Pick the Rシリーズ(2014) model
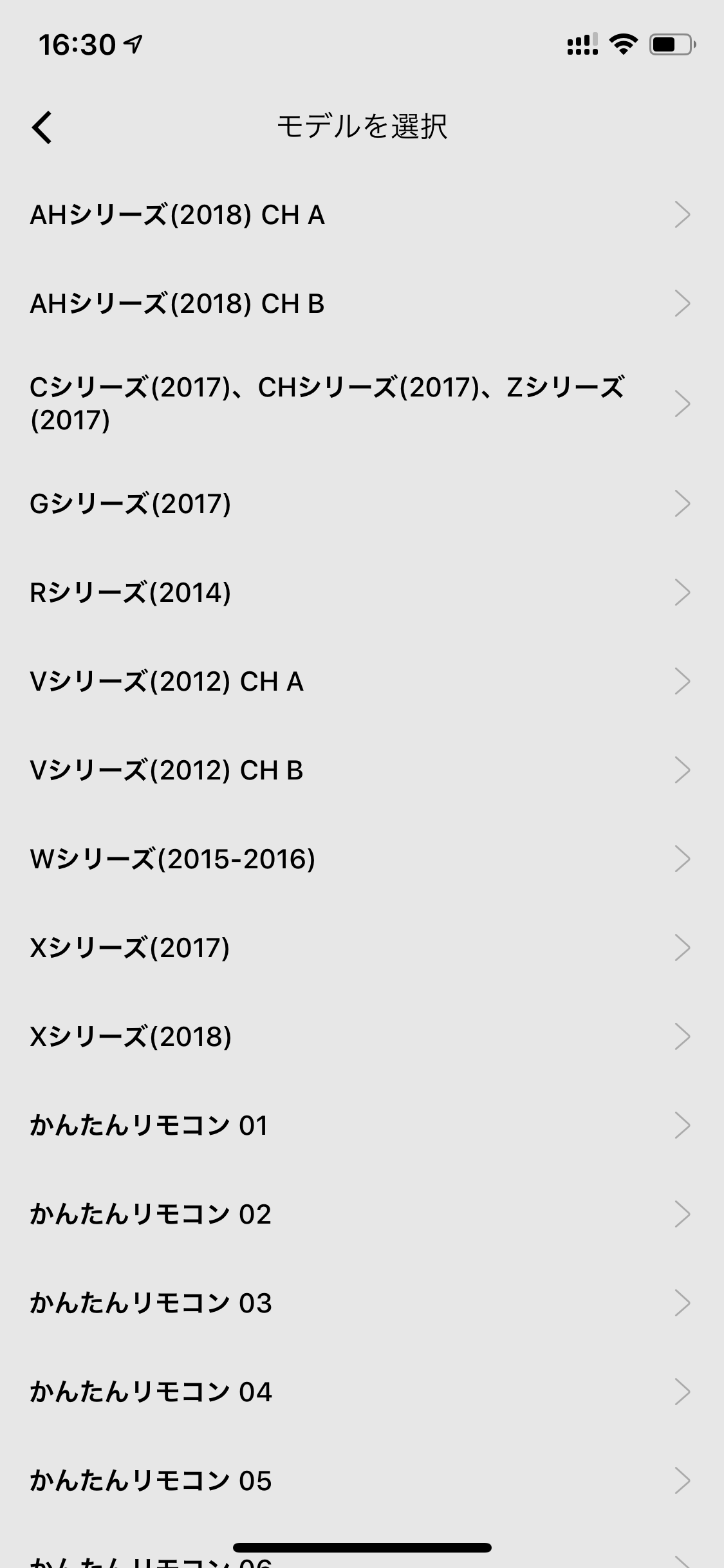Viewport: 724px width, 1568px height. click(x=360, y=592)
